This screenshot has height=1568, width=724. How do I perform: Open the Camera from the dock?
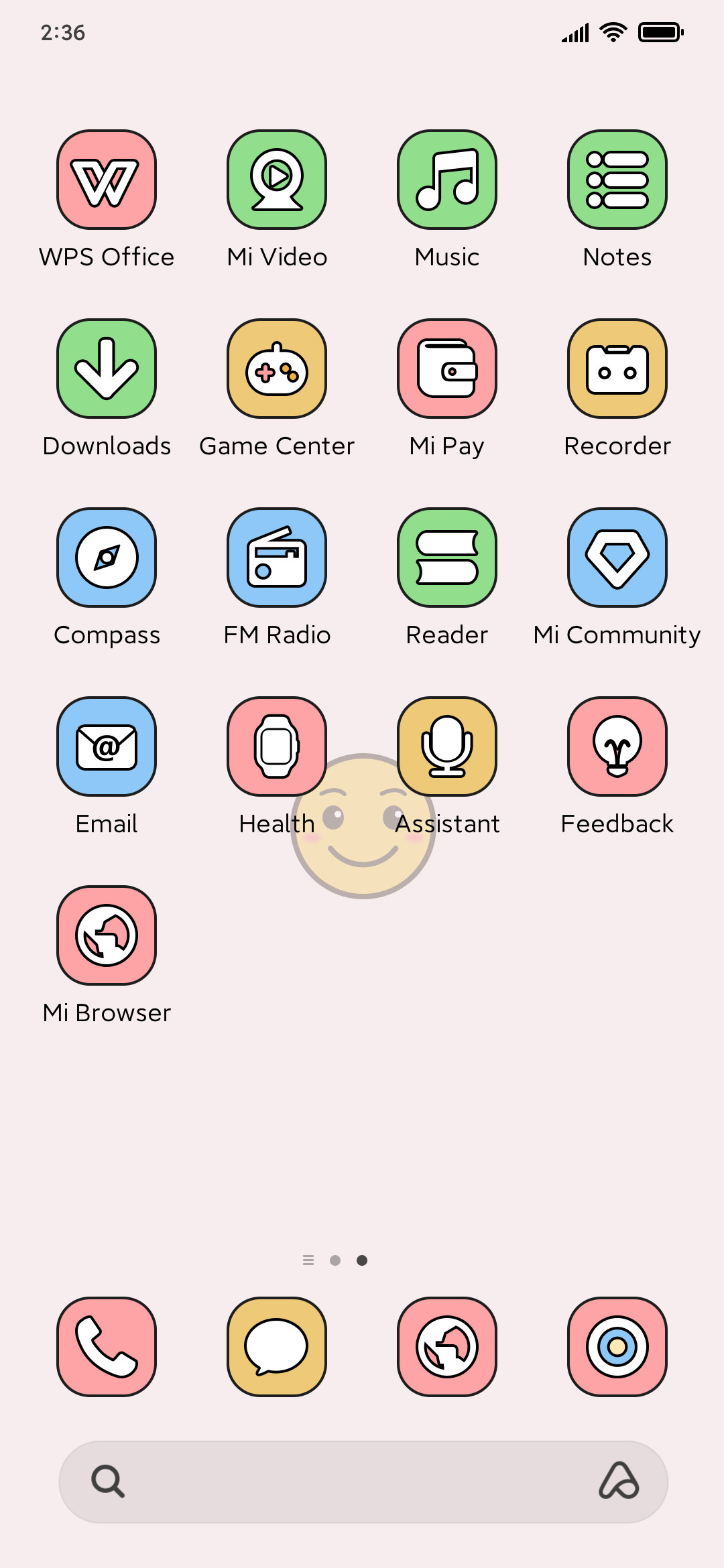click(617, 1347)
